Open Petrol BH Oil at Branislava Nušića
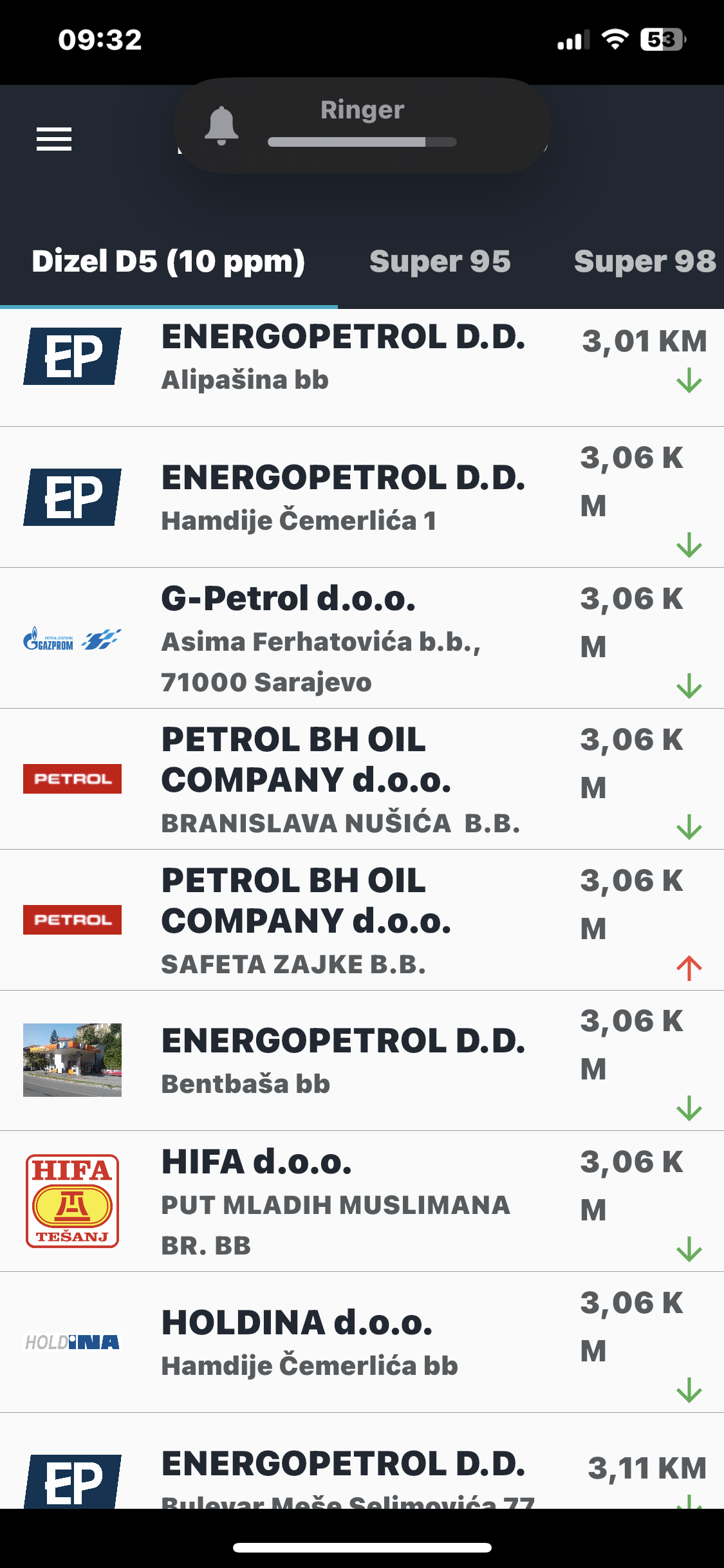 coord(362,779)
